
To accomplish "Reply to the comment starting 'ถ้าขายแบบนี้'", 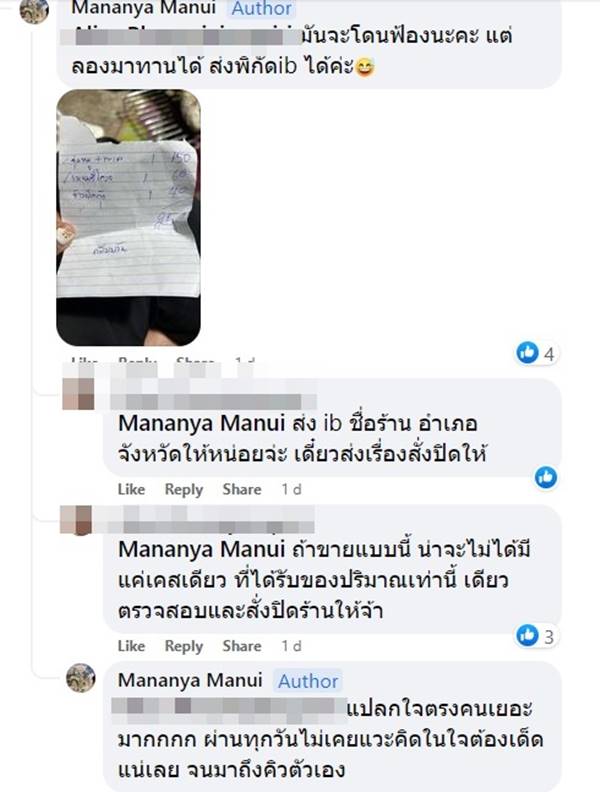I will [x=184, y=646].
